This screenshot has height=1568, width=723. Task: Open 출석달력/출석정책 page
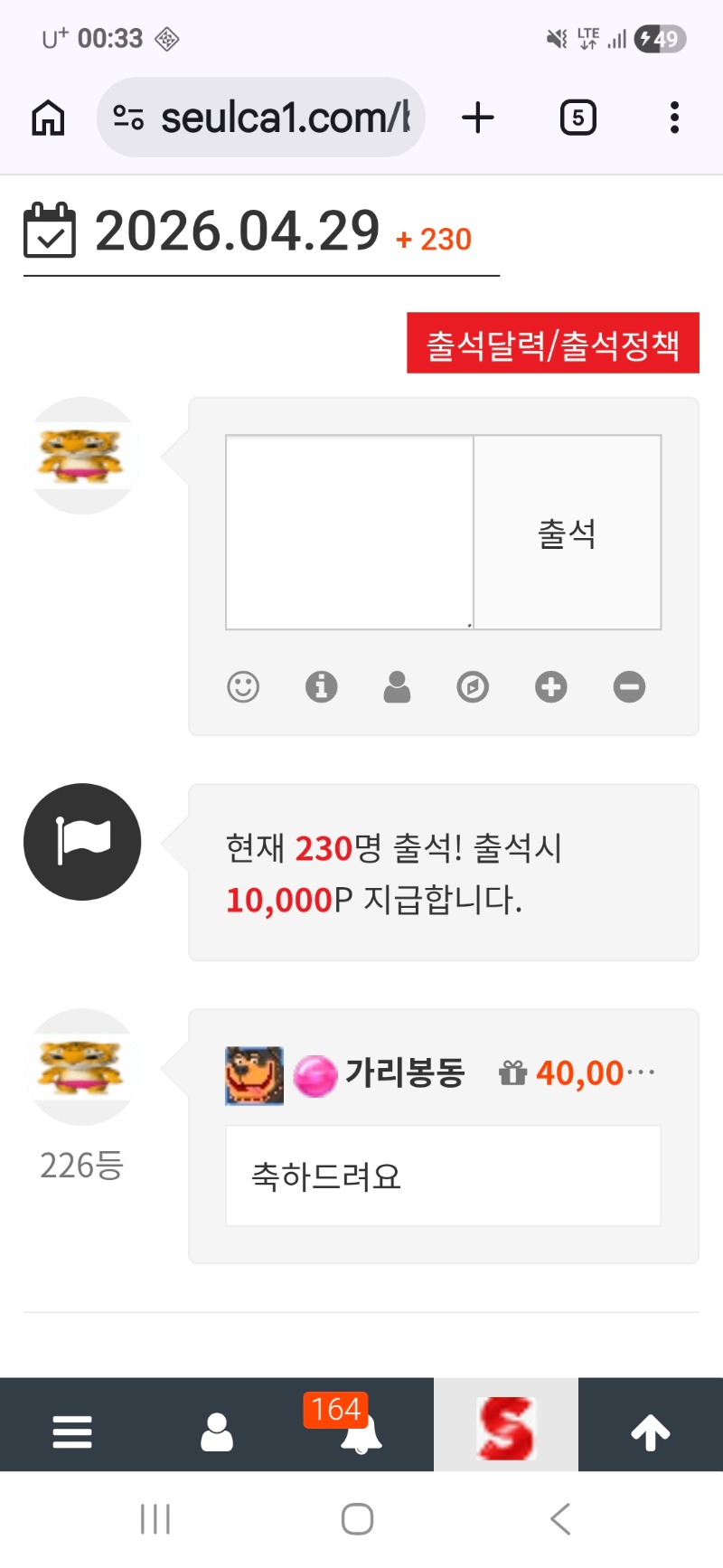tap(552, 344)
